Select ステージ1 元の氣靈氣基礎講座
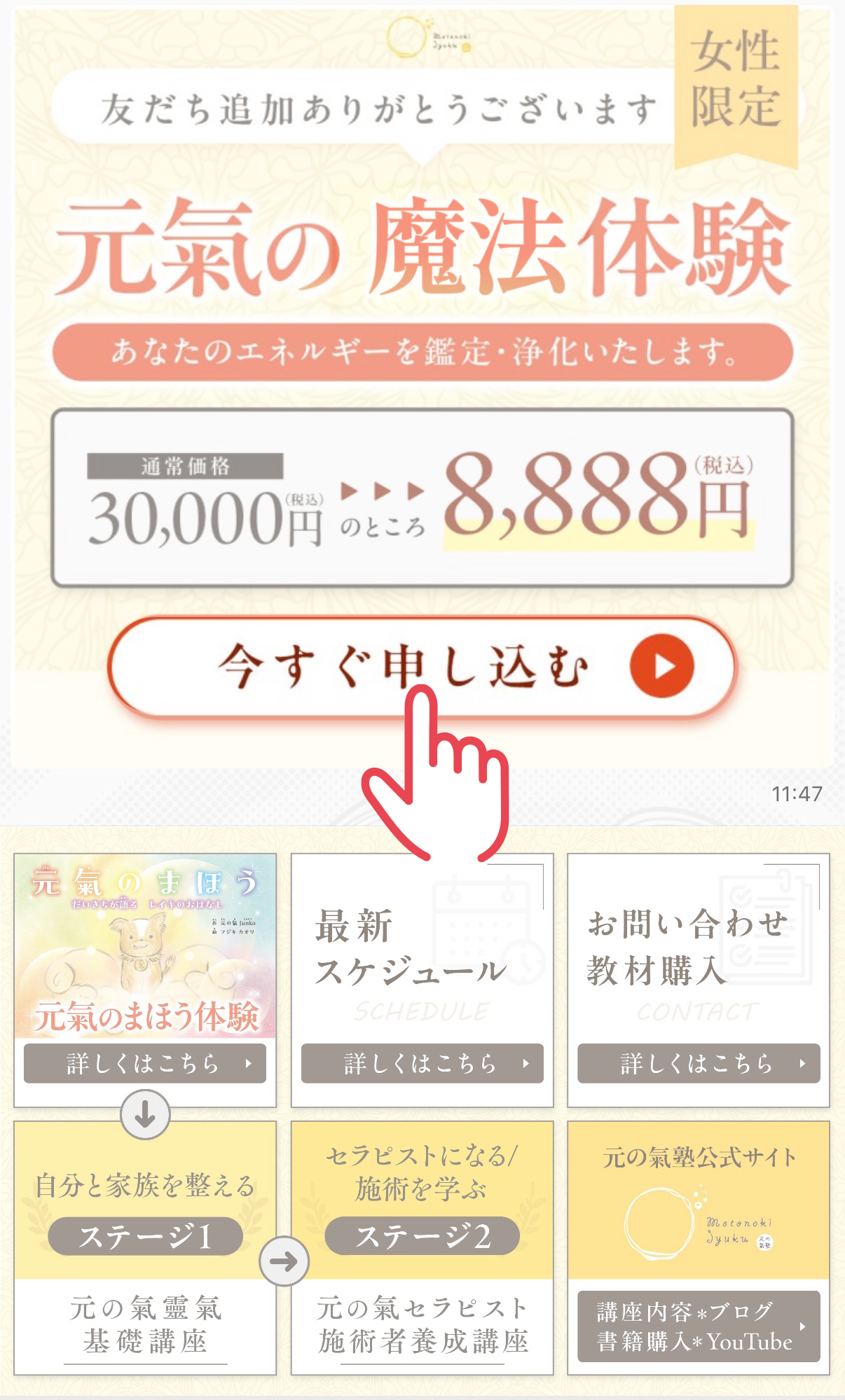This screenshot has width=845, height=1400. (x=145, y=1248)
